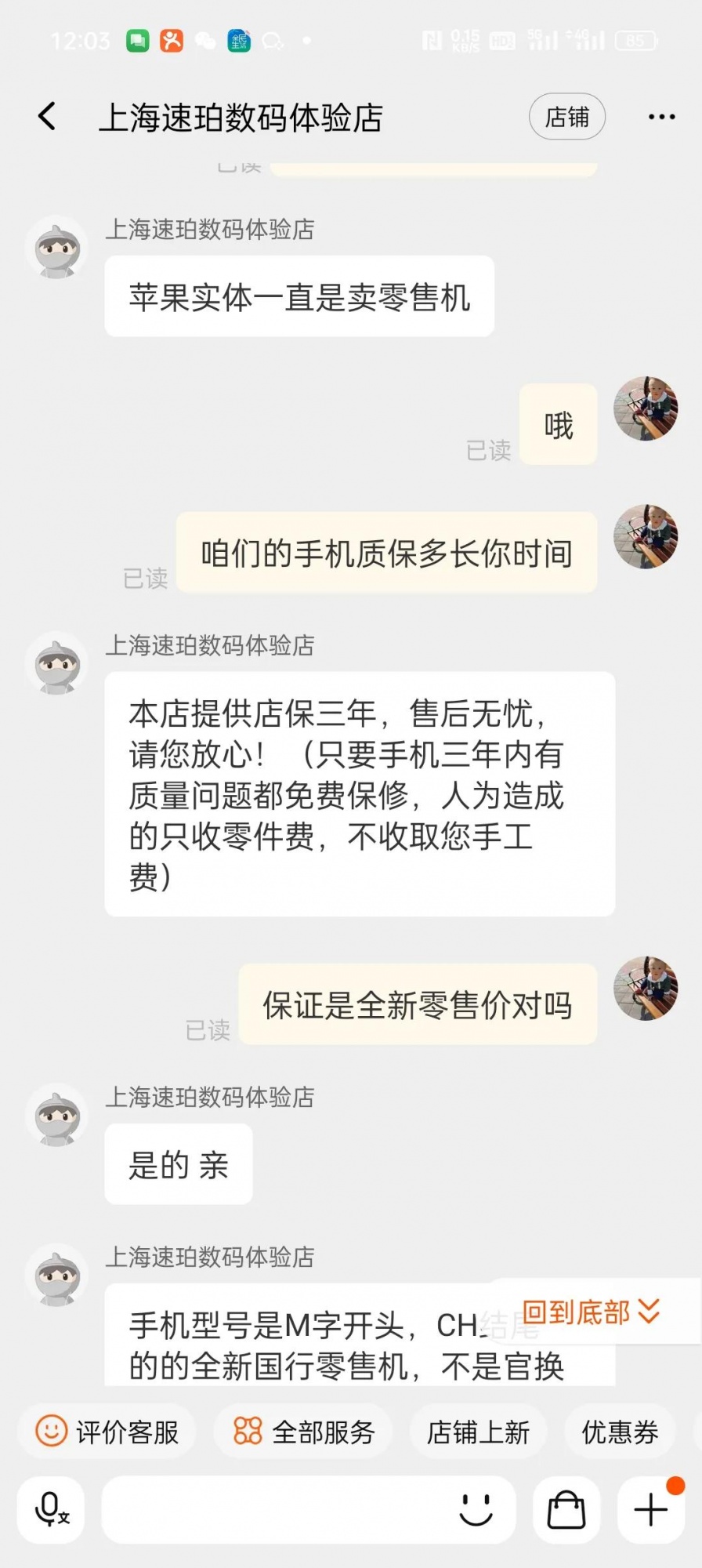Open the 店铺 store page

(x=567, y=117)
